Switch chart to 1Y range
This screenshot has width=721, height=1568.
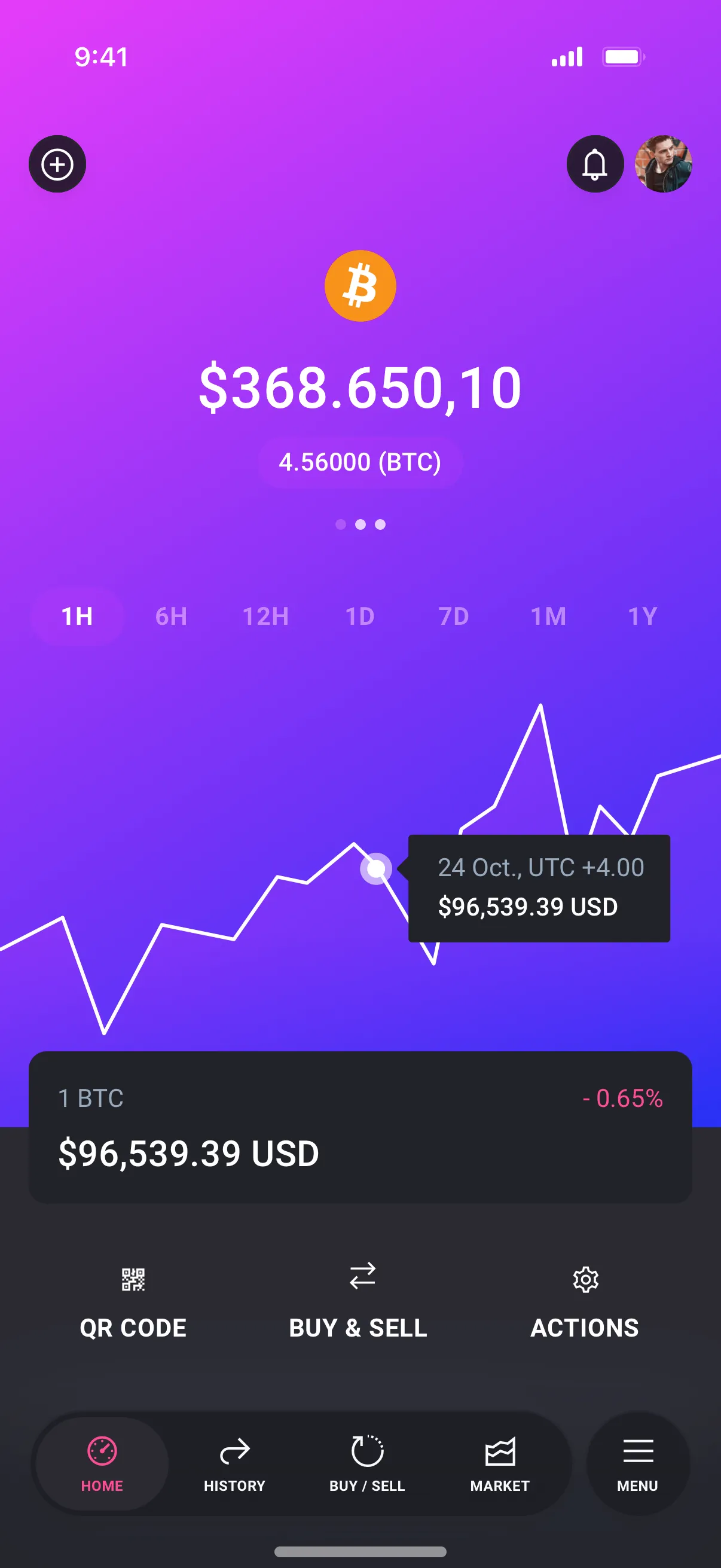tap(643, 617)
